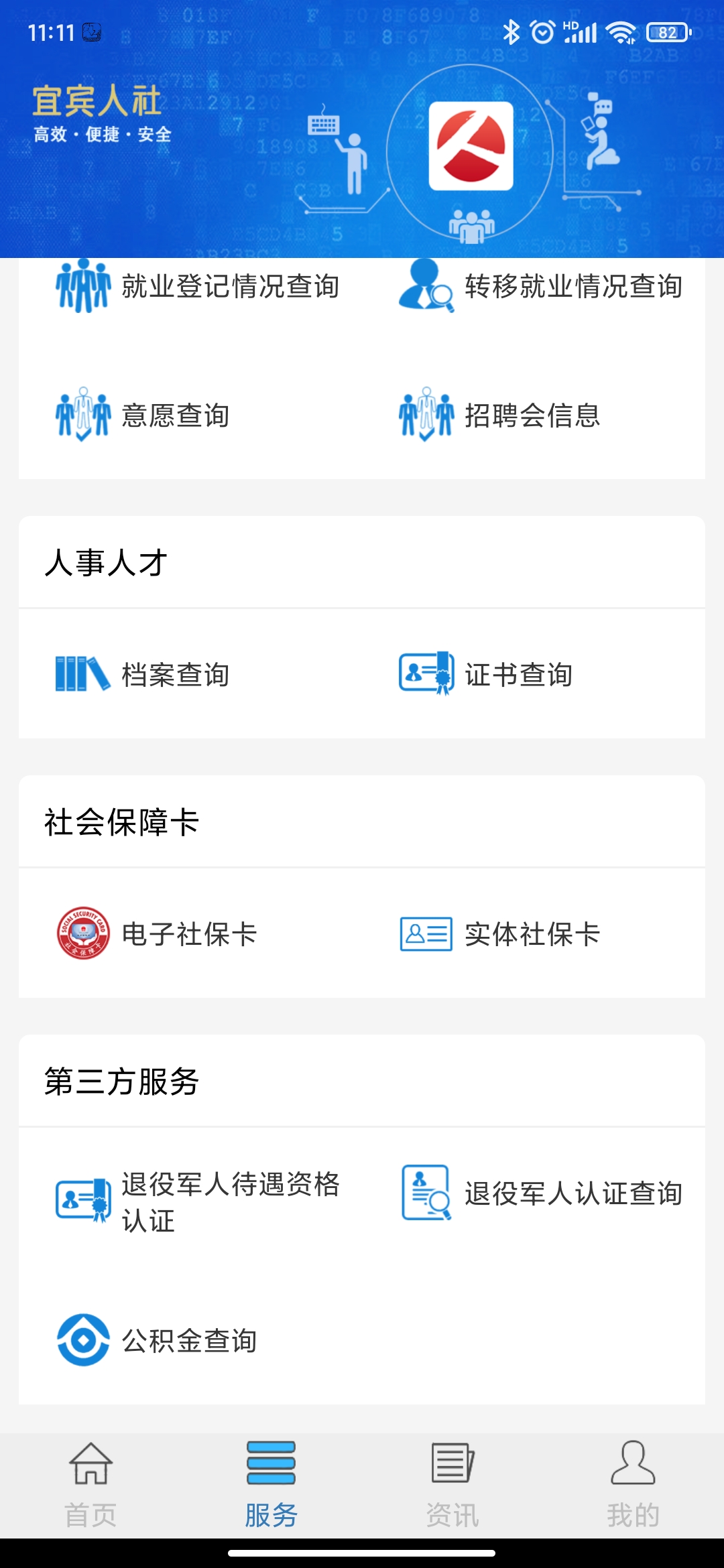
Task: Tap 证书查询 service
Action: point(487,674)
